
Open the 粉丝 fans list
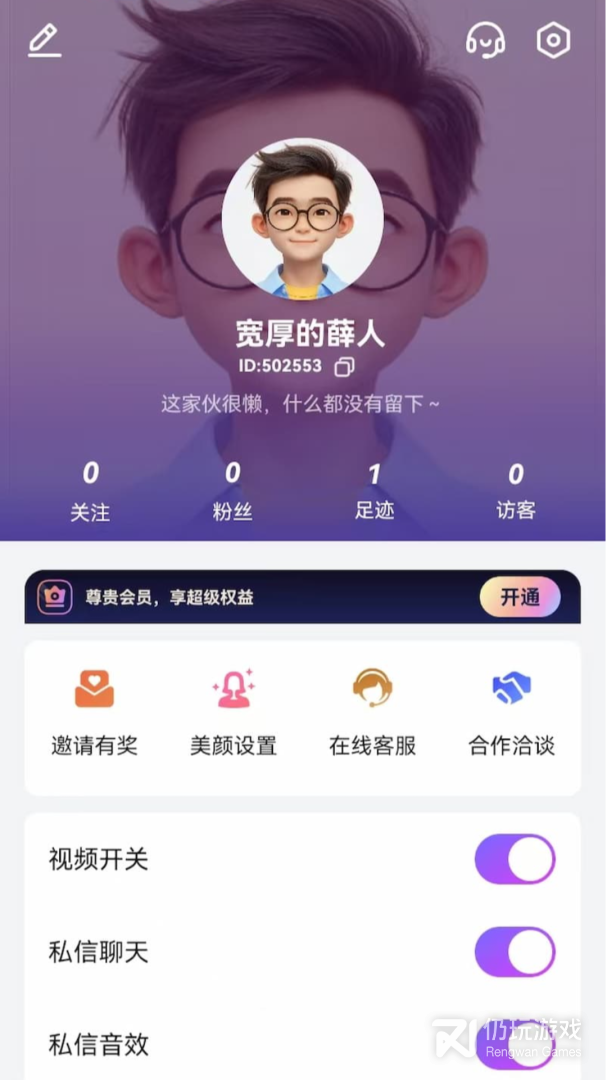click(x=232, y=492)
